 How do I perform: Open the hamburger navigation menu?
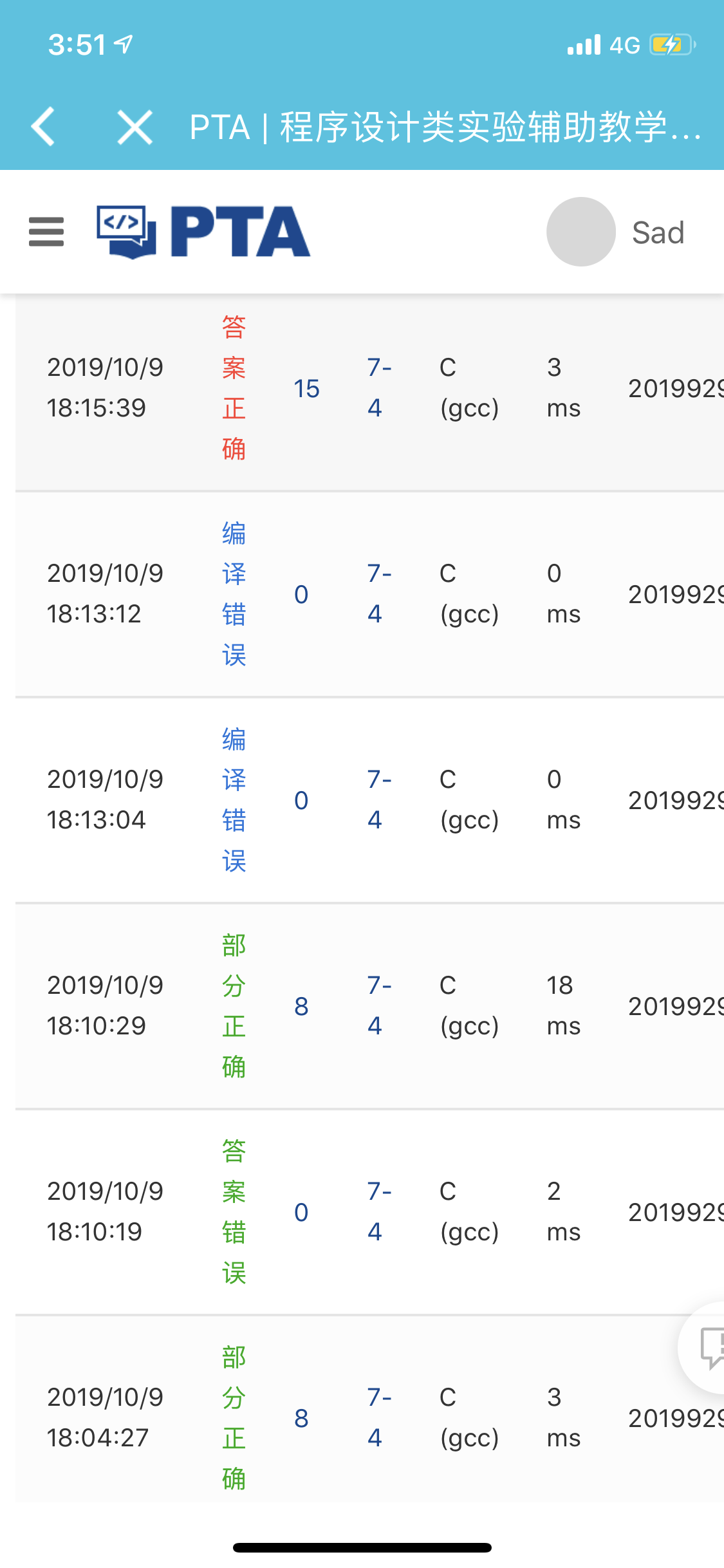[x=46, y=232]
